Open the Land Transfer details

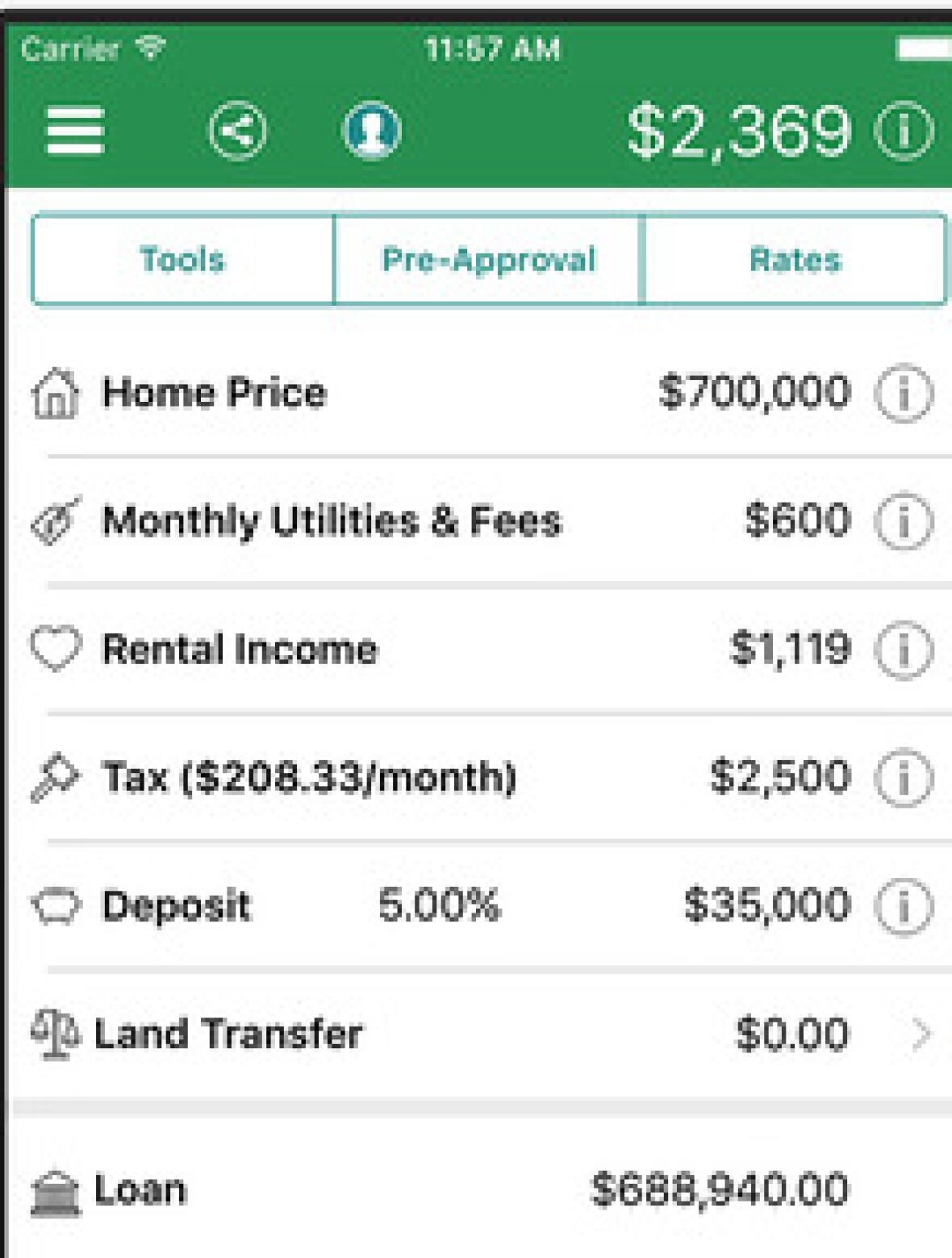920,1034
